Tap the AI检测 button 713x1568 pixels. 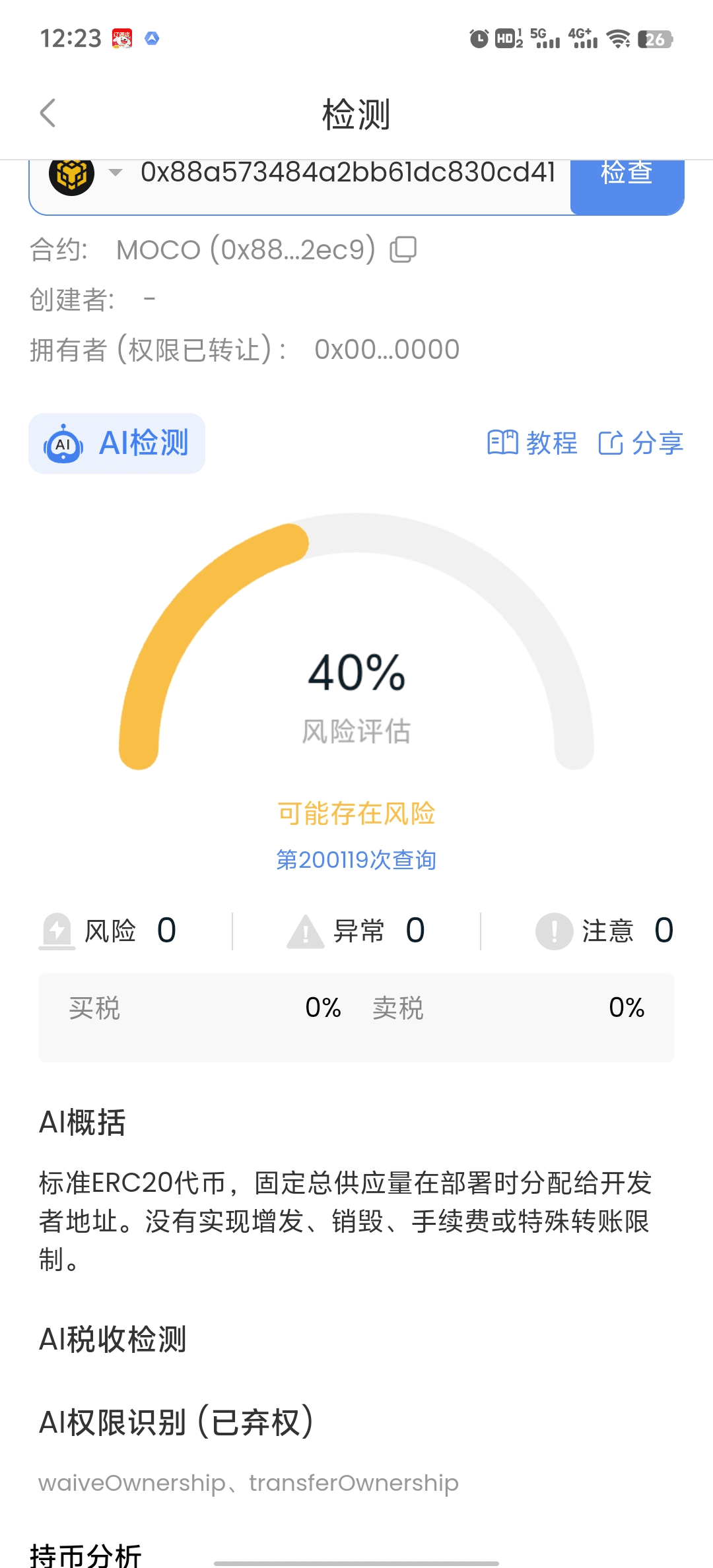[x=117, y=443]
